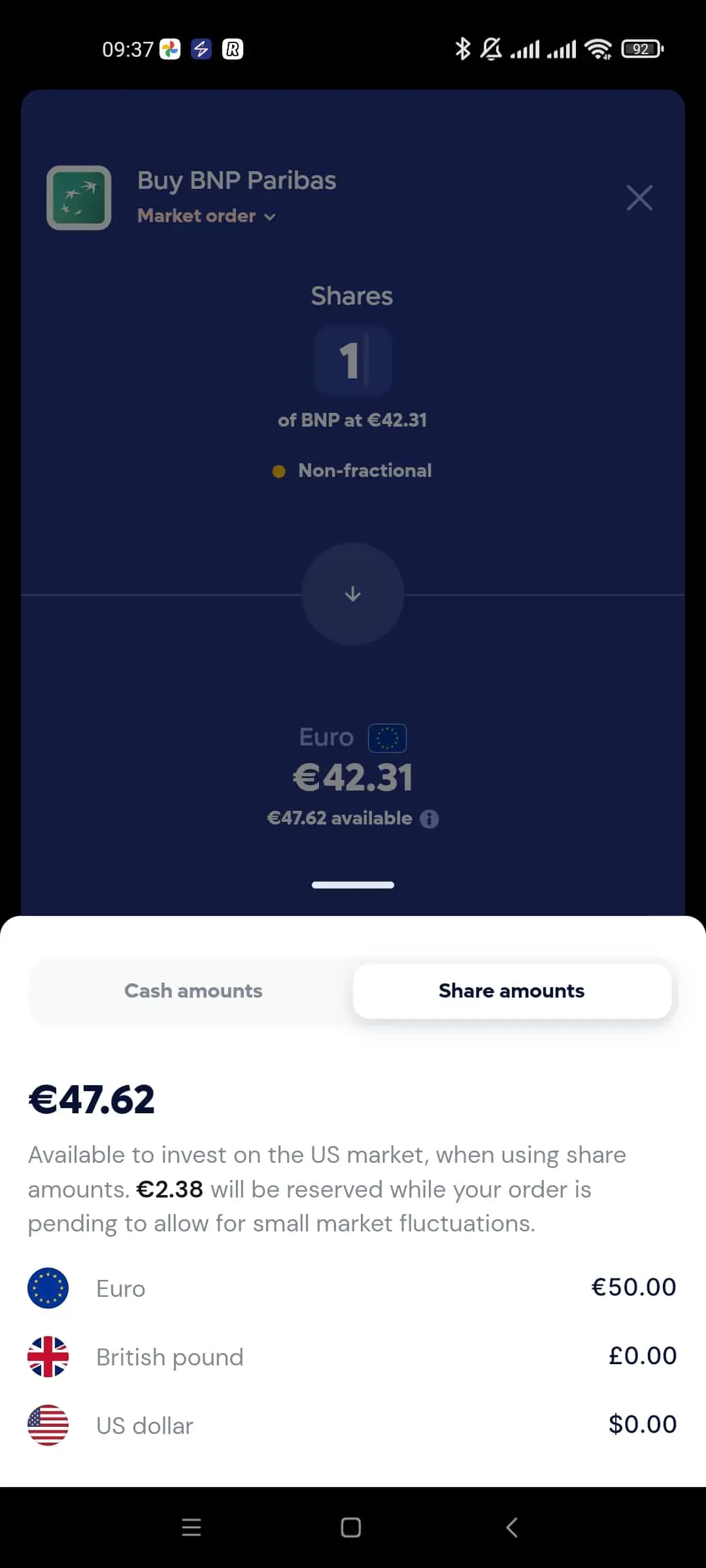Viewport: 706px width, 1568px height.
Task: Tap the down arrow swap button
Action: (353, 594)
